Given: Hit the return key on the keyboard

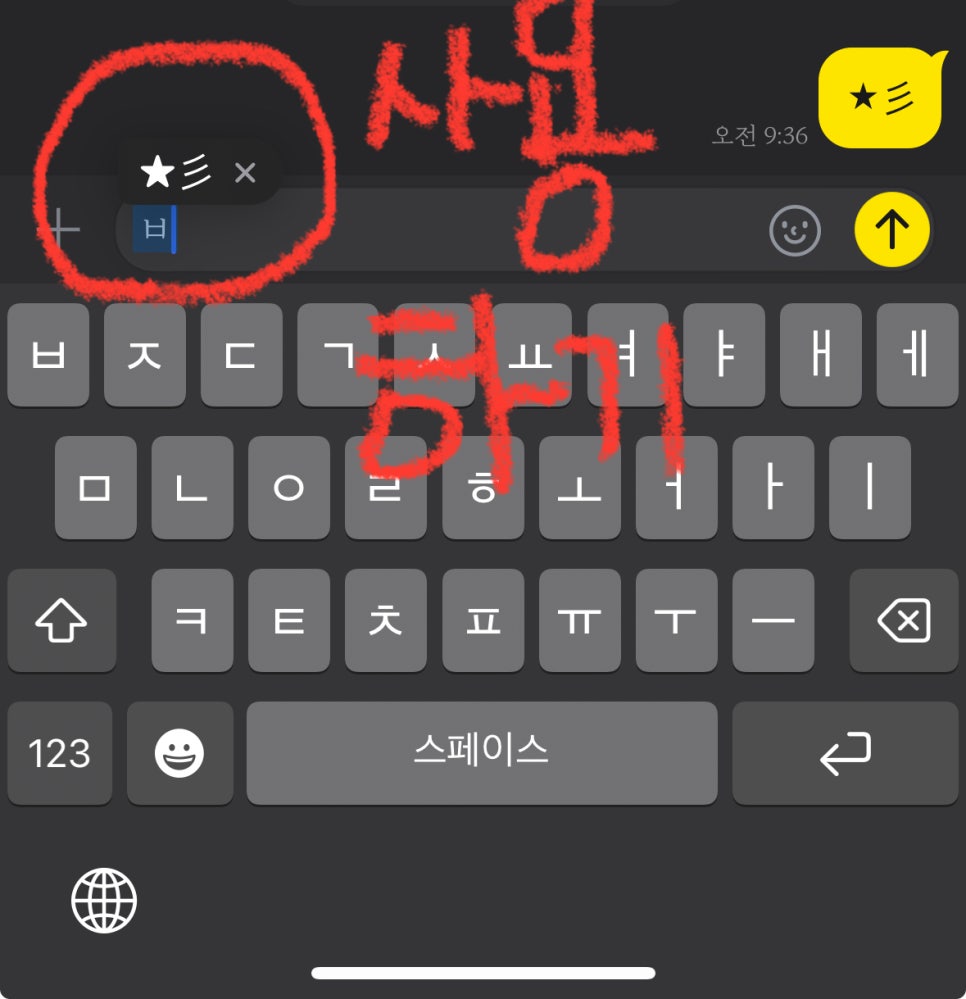Looking at the screenshot, I should pyautogui.click(x=845, y=754).
